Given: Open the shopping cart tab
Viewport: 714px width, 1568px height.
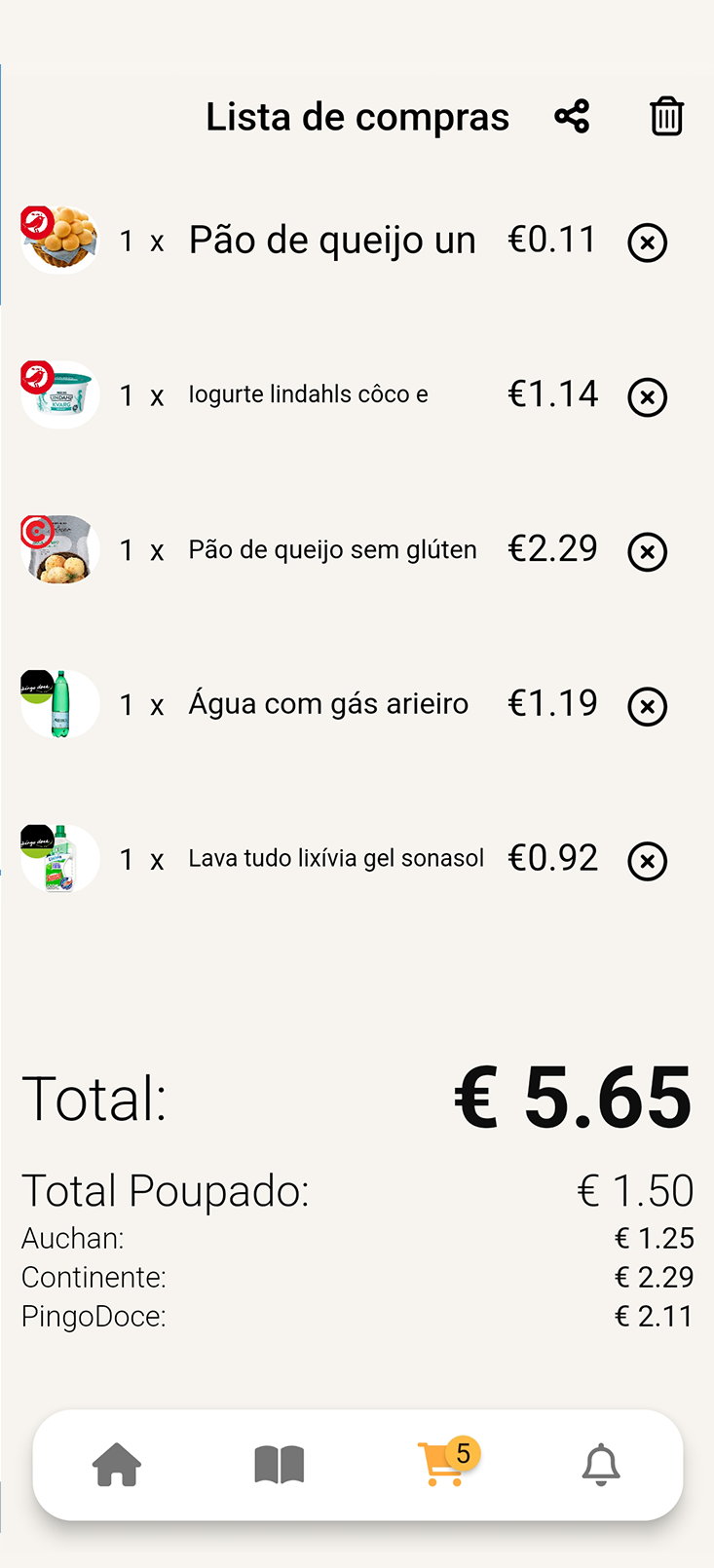Looking at the screenshot, I should [442, 1465].
